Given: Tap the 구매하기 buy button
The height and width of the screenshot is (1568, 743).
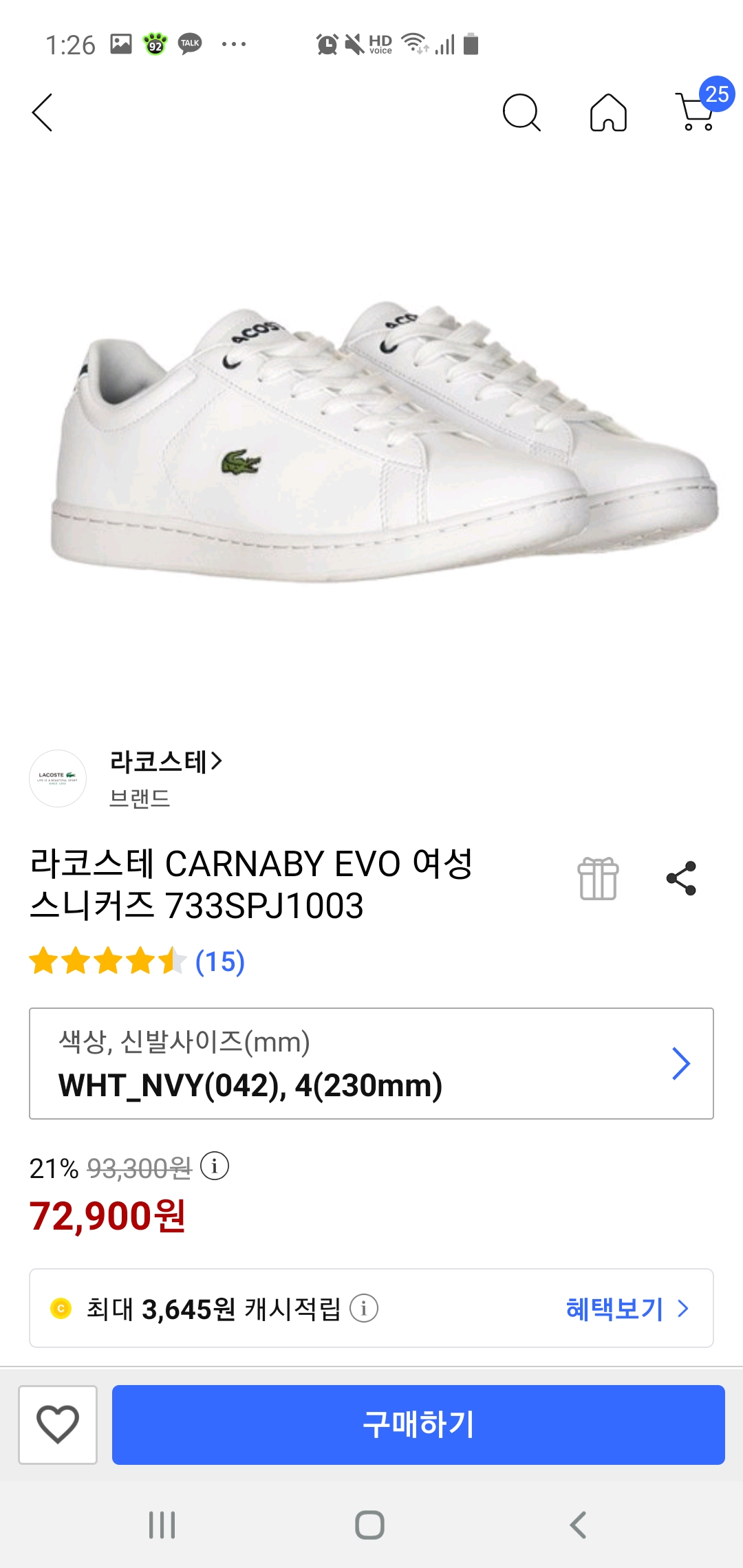Looking at the screenshot, I should click(x=418, y=1424).
